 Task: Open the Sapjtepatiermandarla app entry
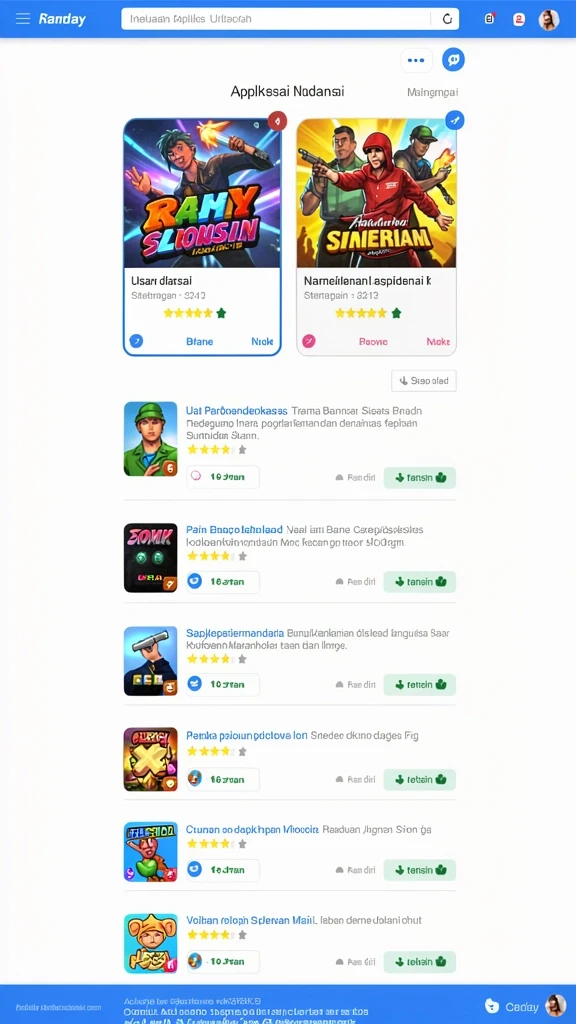click(290, 660)
